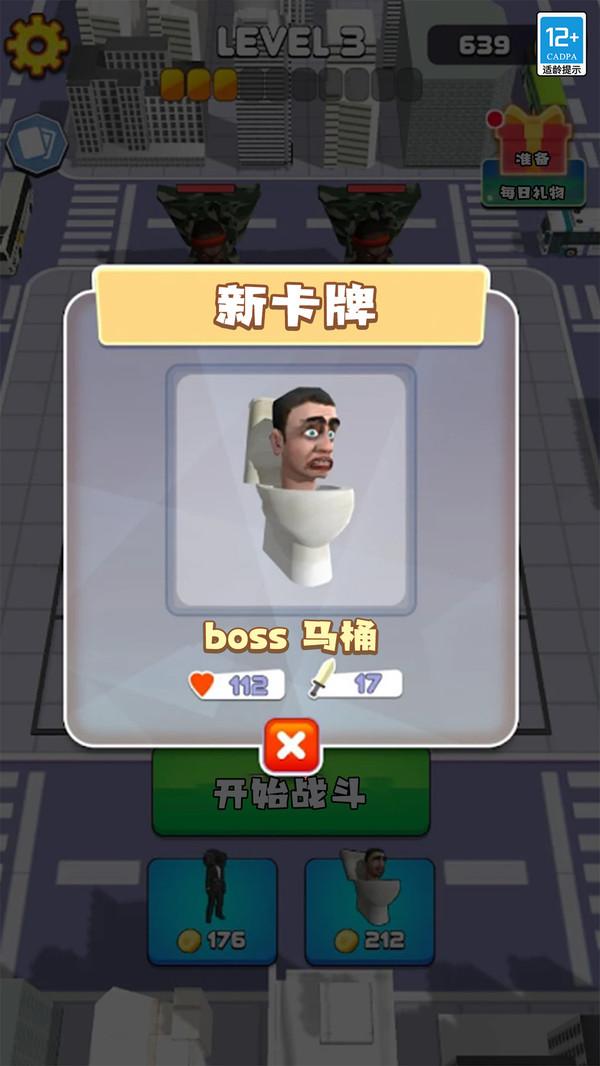The width and height of the screenshot is (600, 1066).
Task: Close the 新卡牌 new card popup
Action: pyautogui.click(x=291, y=746)
